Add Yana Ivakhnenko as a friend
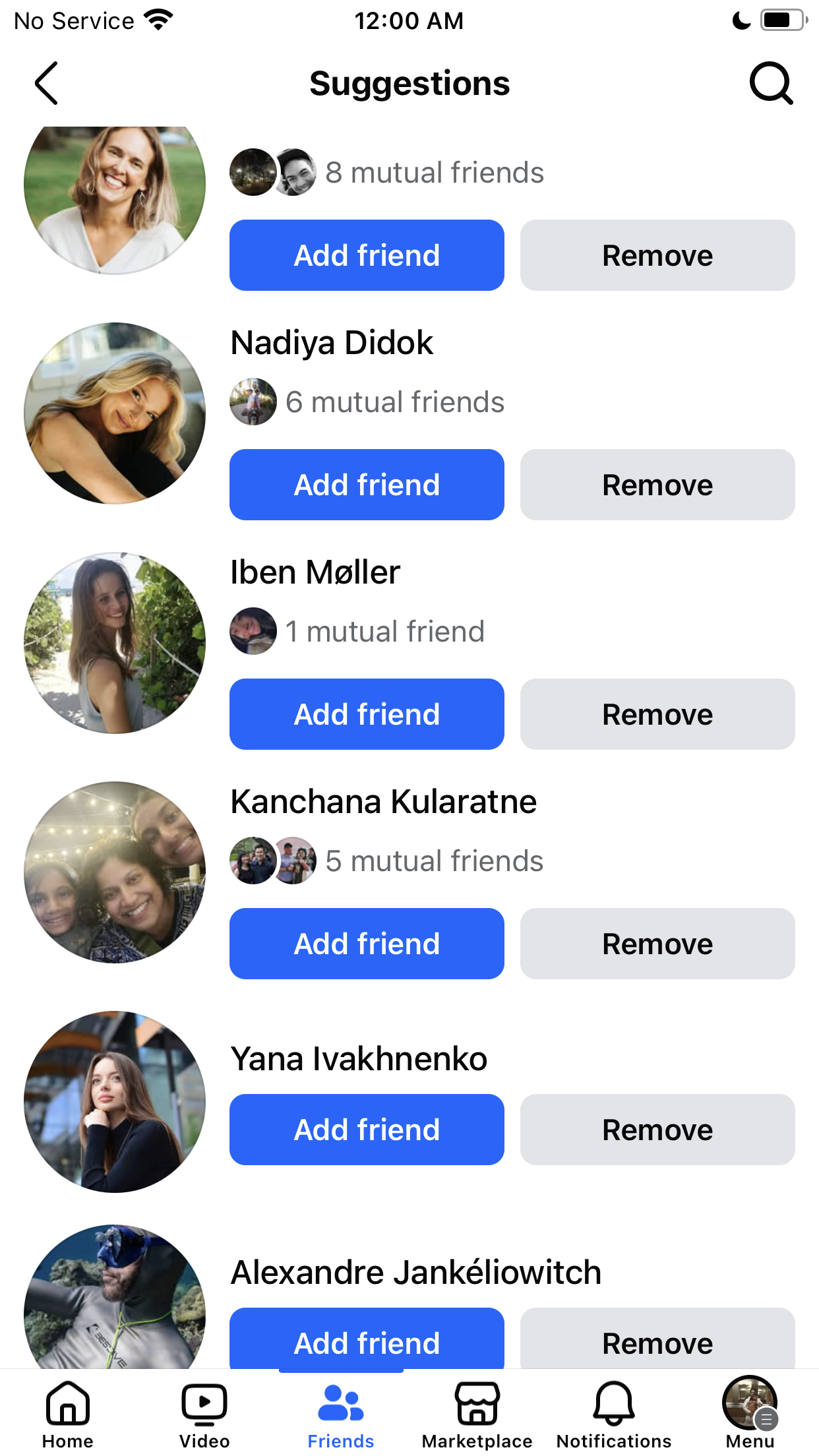Image resolution: width=819 pixels, height=1456 pixels. [367, 1130]
